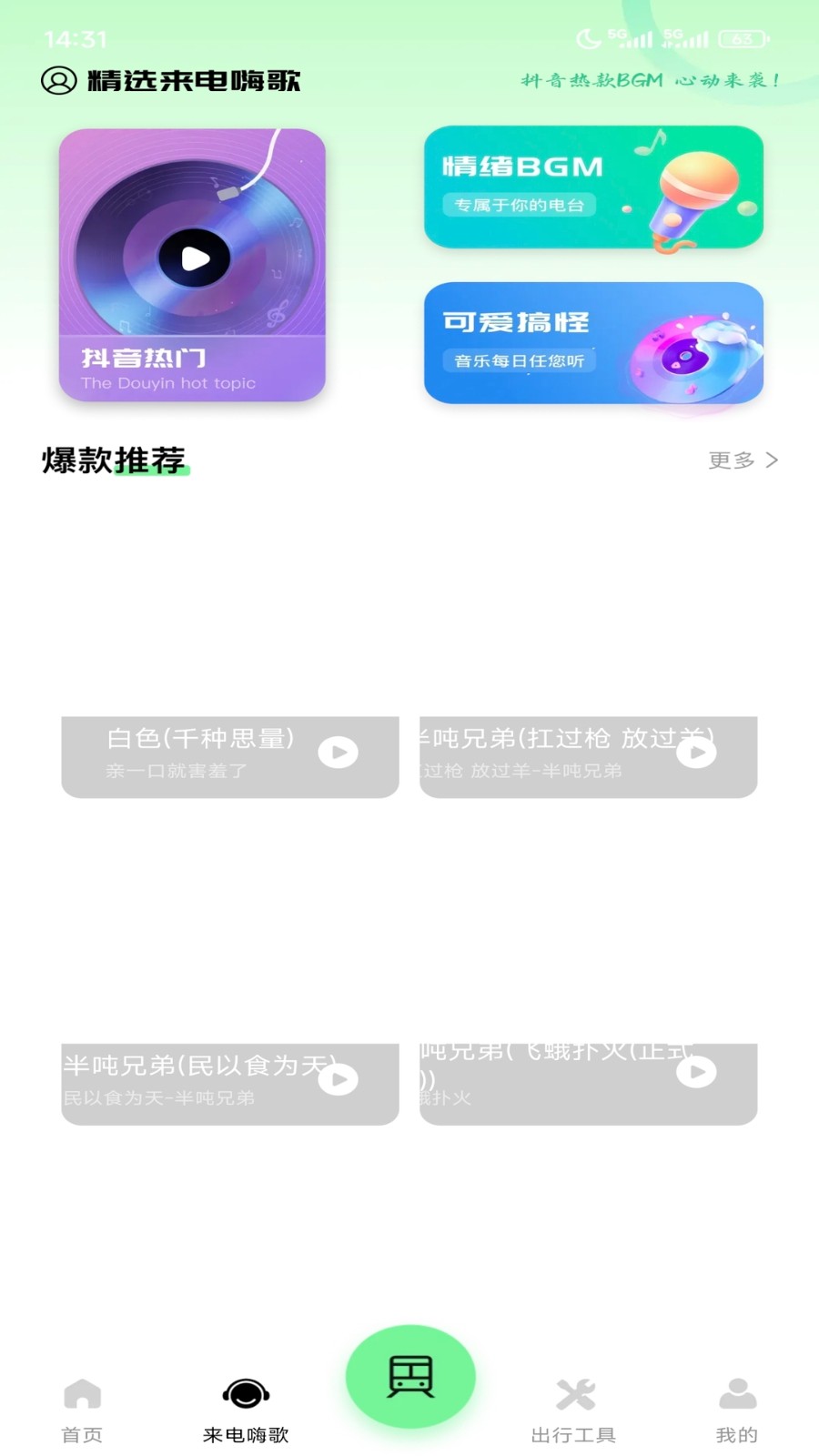Switch to the 首页 tab
Image resolution: width=819 pixels, height=1456 pixels.
pos(82,1406)
